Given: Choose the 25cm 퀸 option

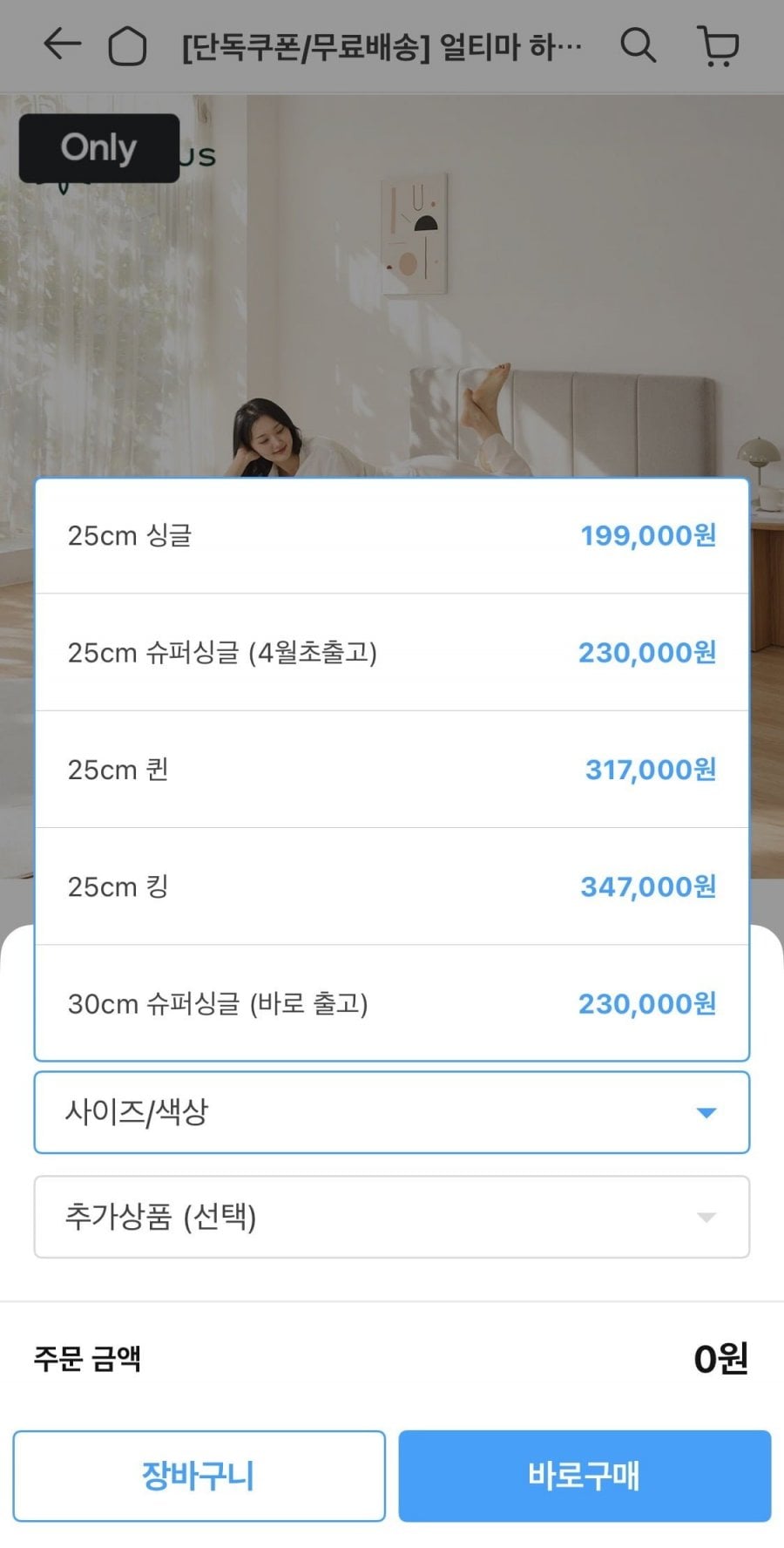Looking at the screenshot, I should (392, 770).
